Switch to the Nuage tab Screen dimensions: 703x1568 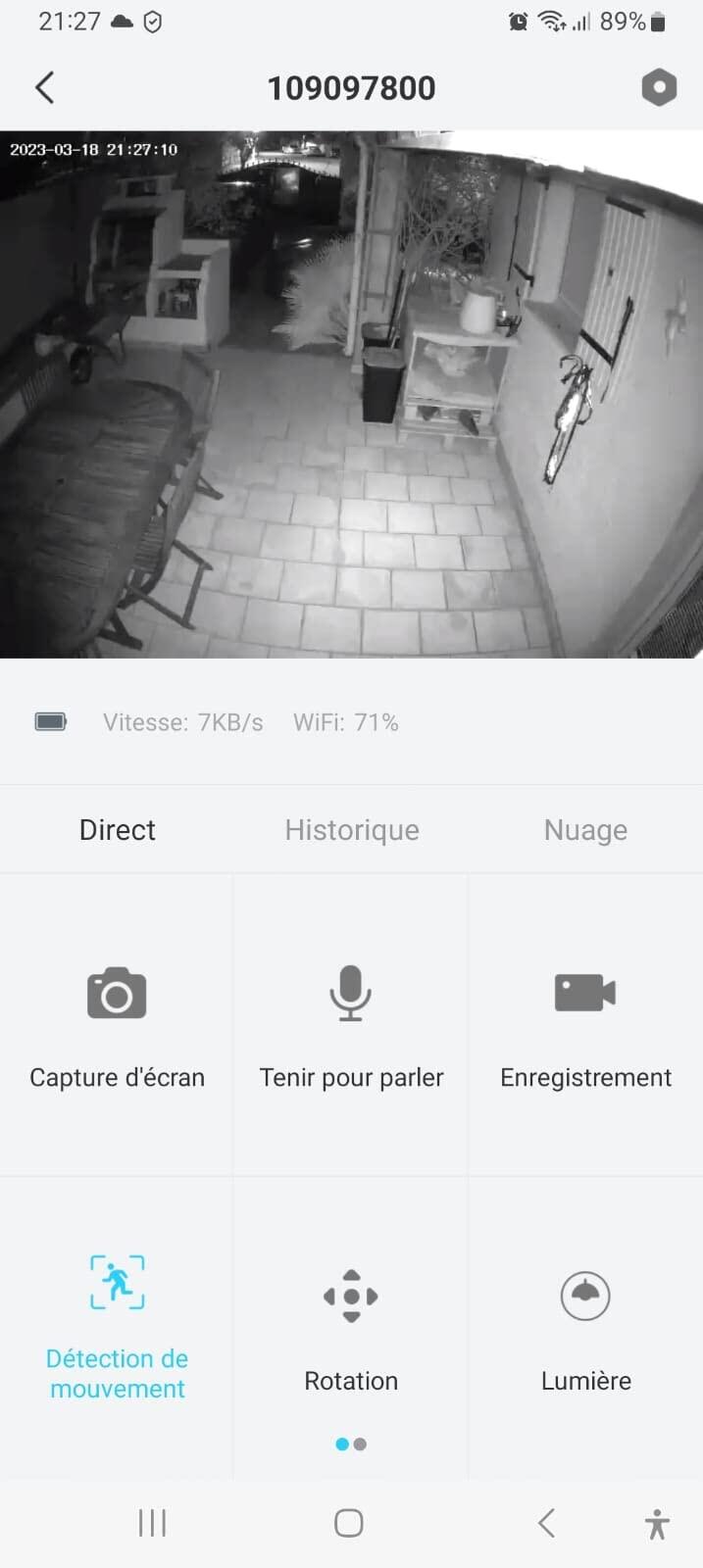585,830
